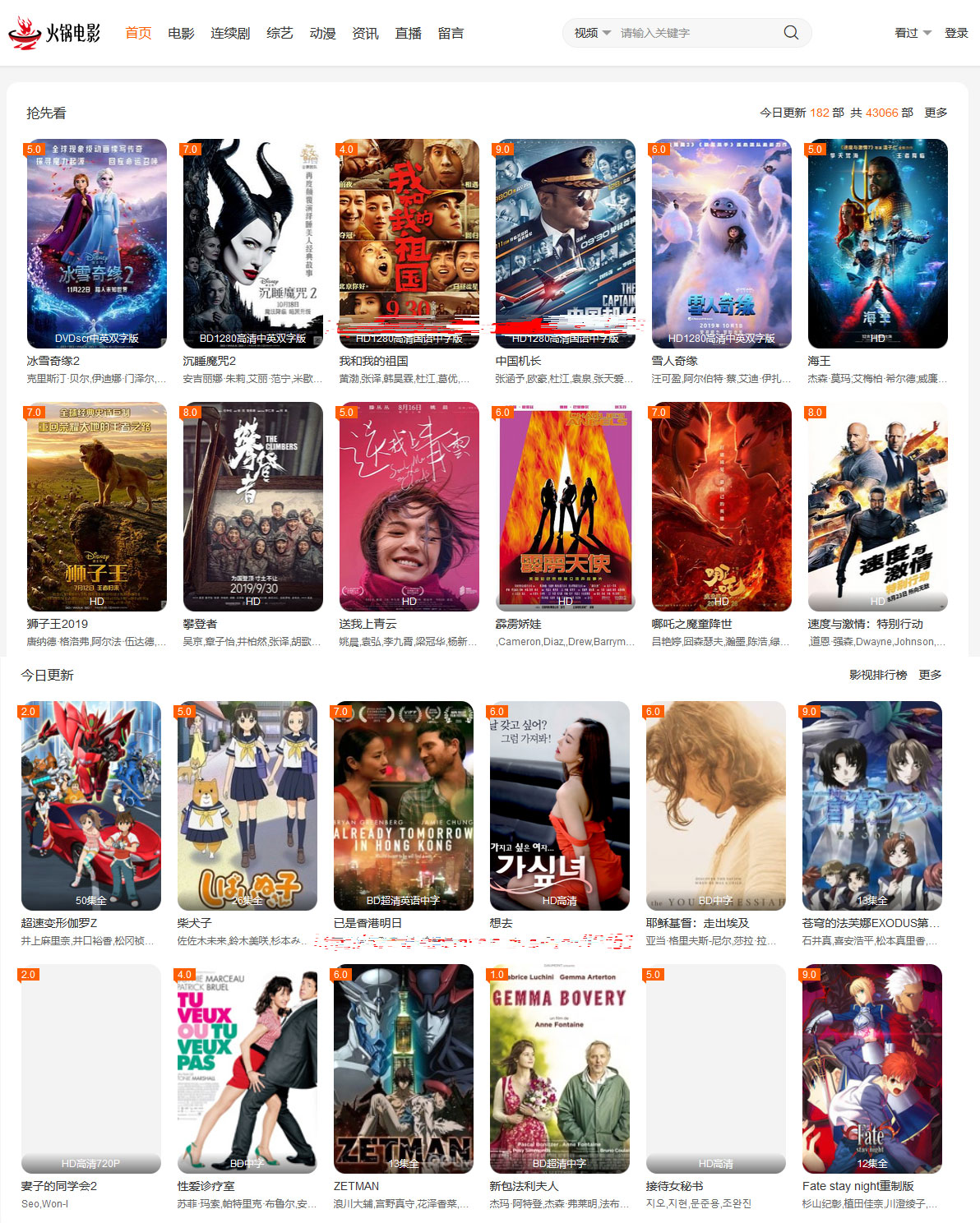This screenshot has height=1223, width=980.
Task: Select the 哪吒之魔童降世 poster
Action: pos(722,506)
